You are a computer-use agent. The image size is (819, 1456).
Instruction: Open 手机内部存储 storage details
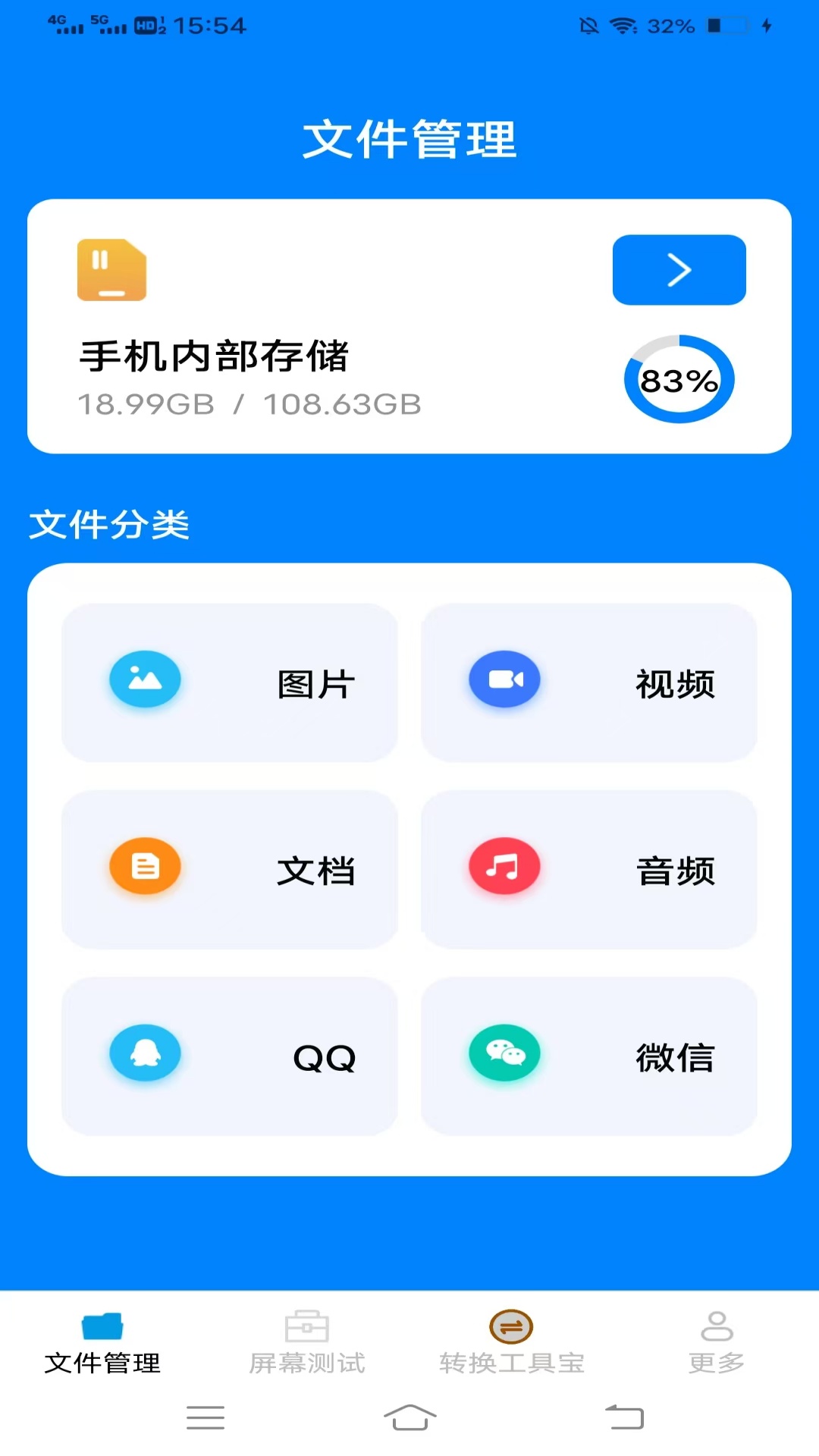coord(216,356)
